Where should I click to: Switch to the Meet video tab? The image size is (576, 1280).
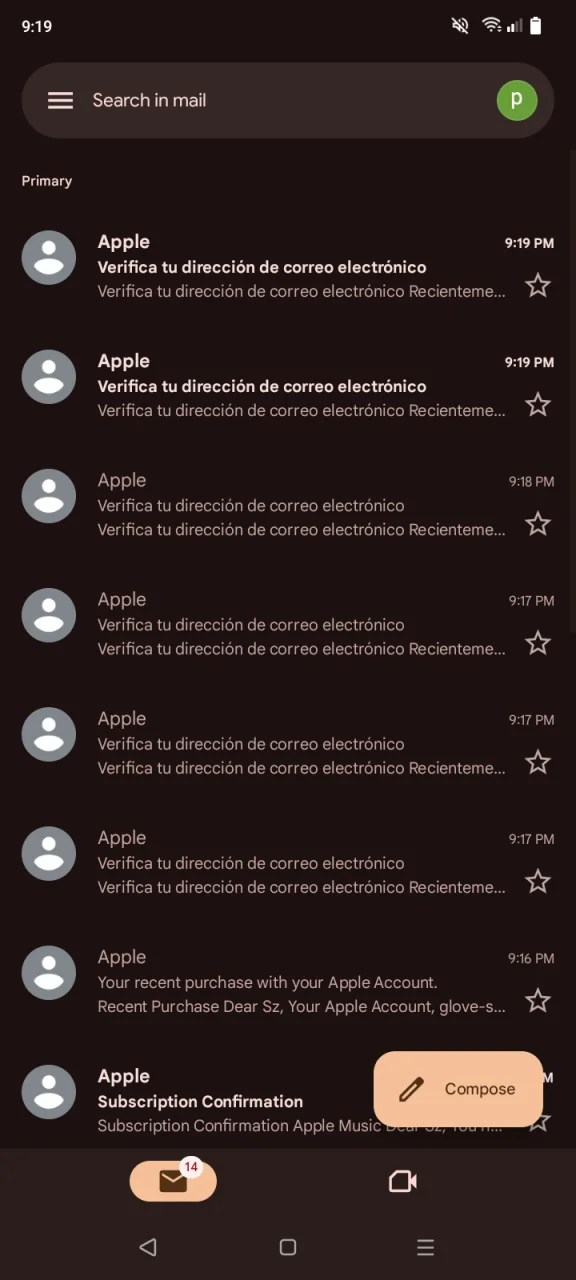(402, 1181)
